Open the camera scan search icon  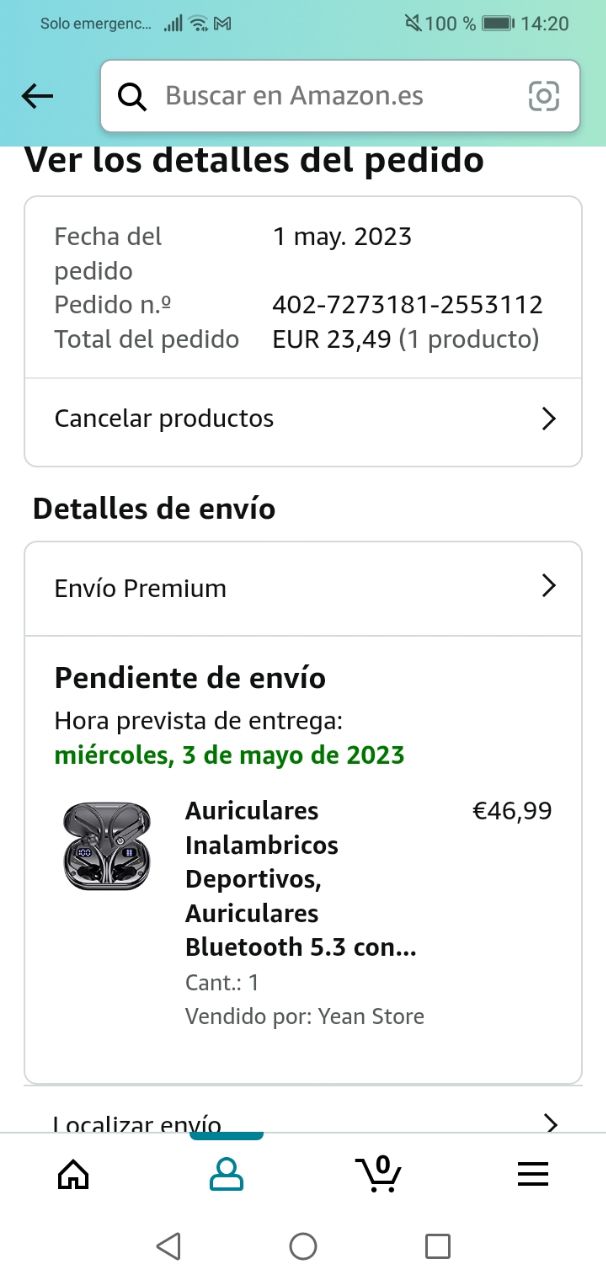[543, 96]
